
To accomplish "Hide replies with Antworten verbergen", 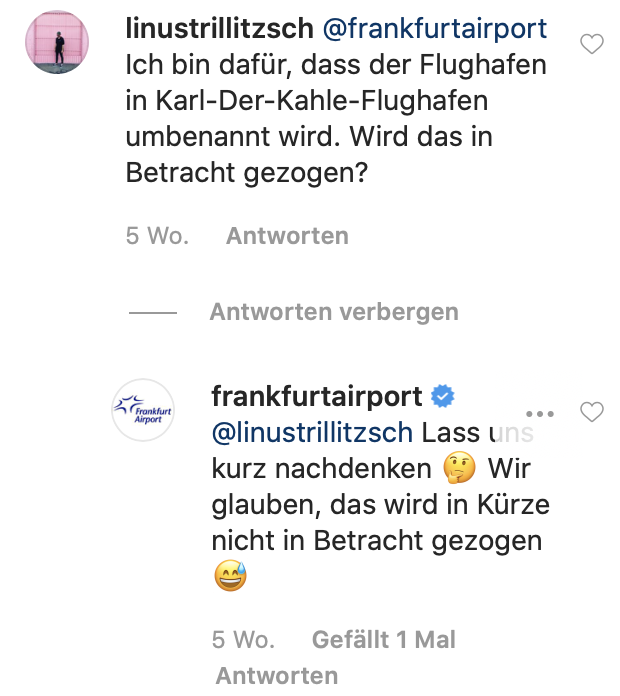I will [x=333, y=312].
